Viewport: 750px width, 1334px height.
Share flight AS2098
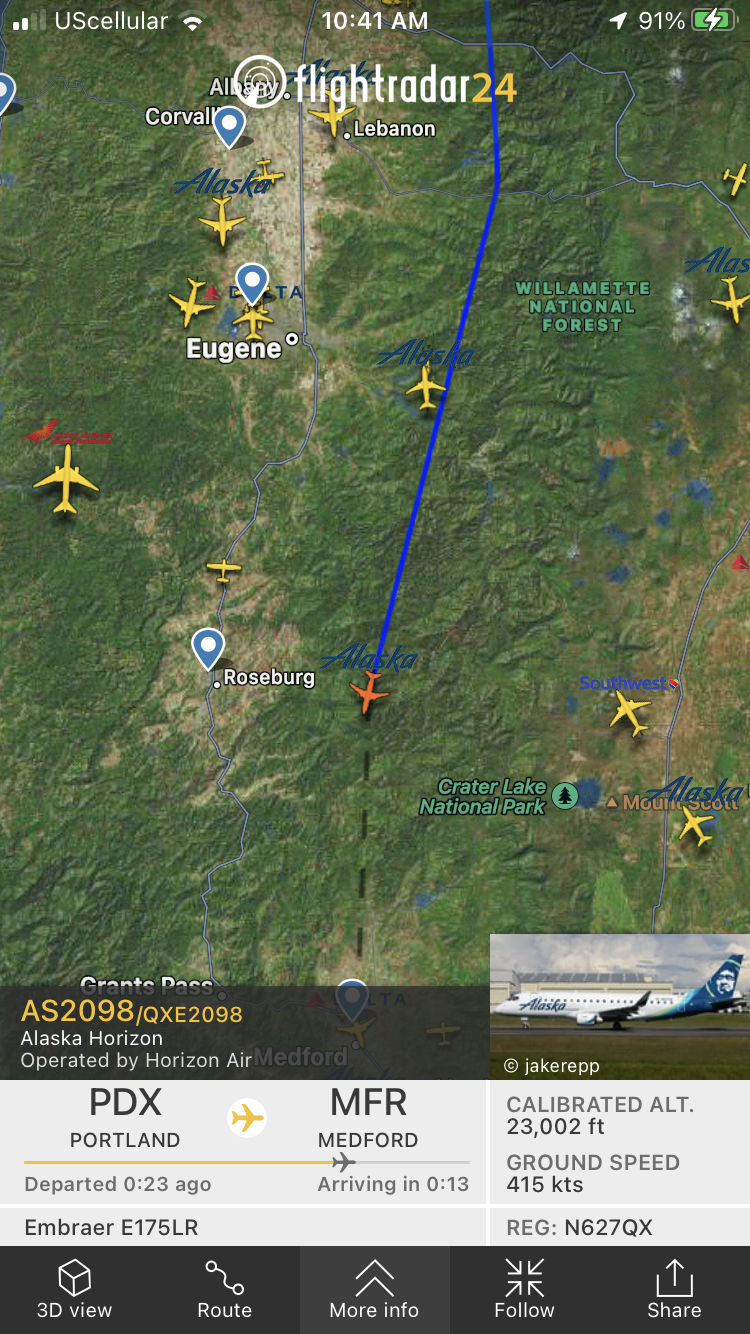click(674, 1290)
